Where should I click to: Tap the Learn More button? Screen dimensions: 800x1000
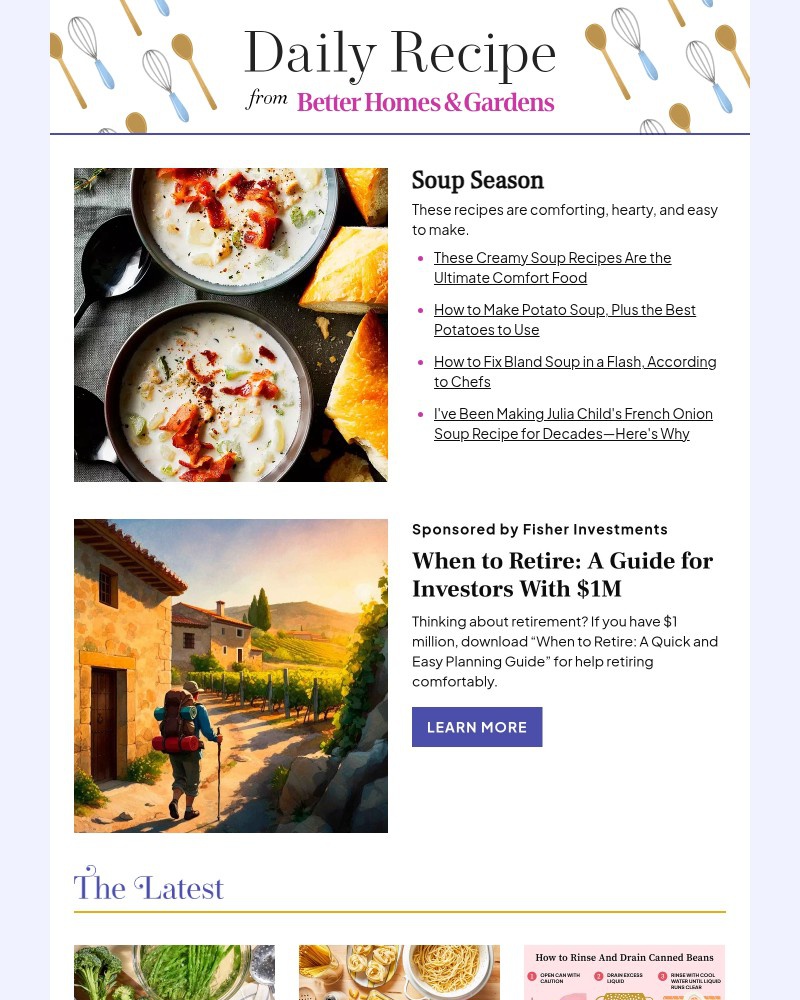(477, 727)
